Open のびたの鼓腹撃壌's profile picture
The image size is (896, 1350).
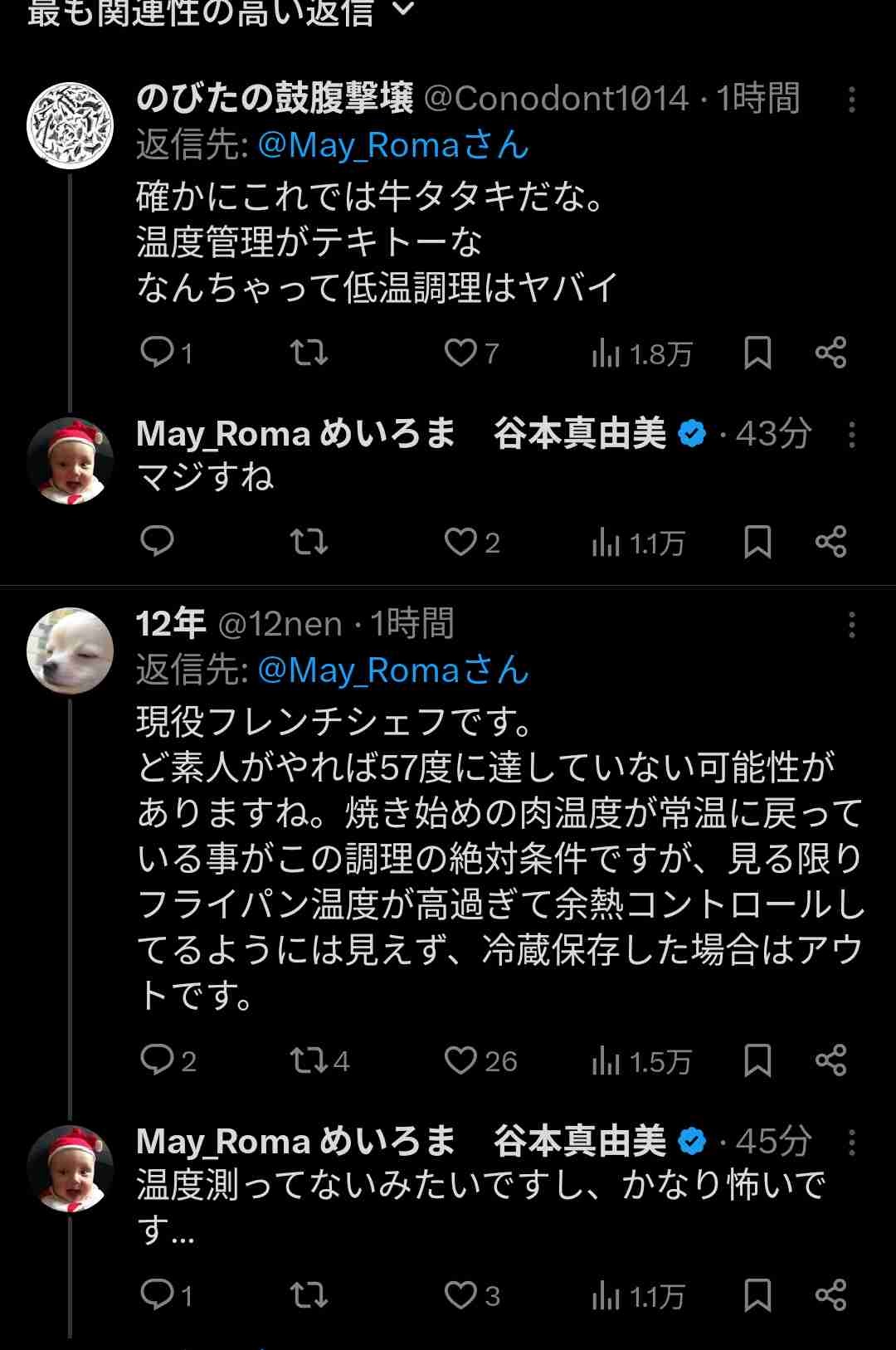(x=71, y=125)
